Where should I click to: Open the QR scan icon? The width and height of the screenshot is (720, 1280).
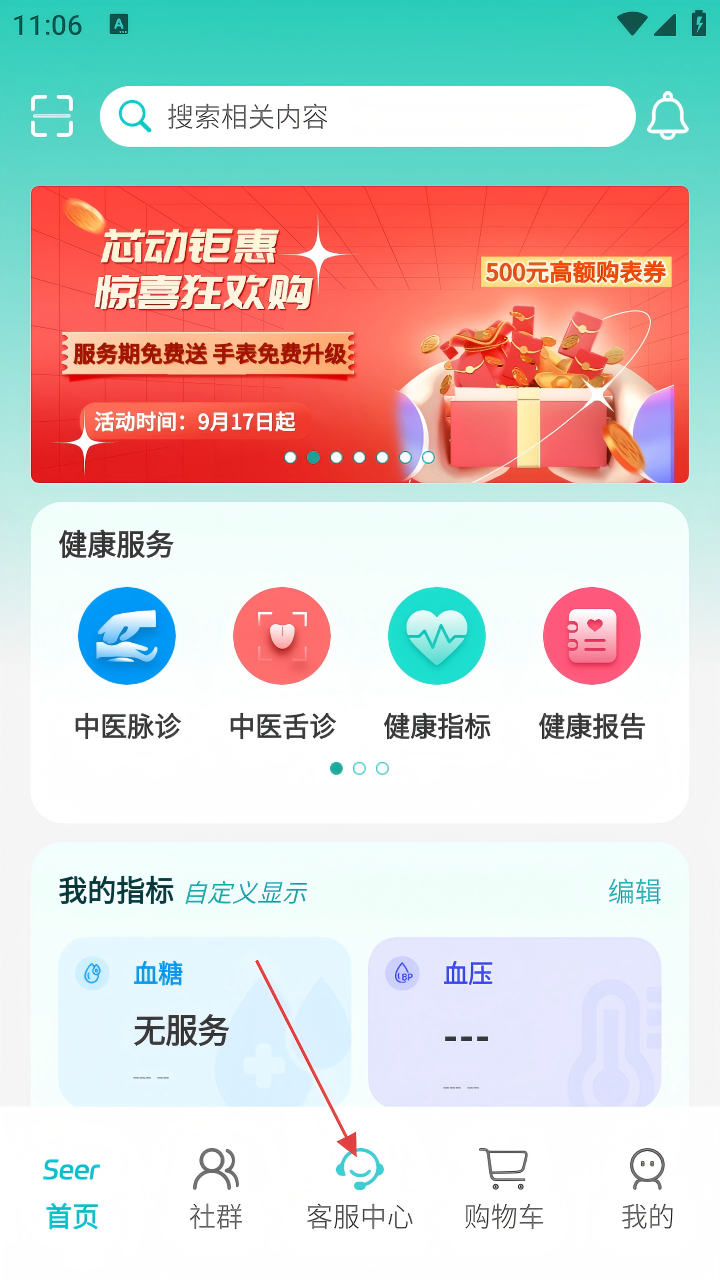coord(52,116)
